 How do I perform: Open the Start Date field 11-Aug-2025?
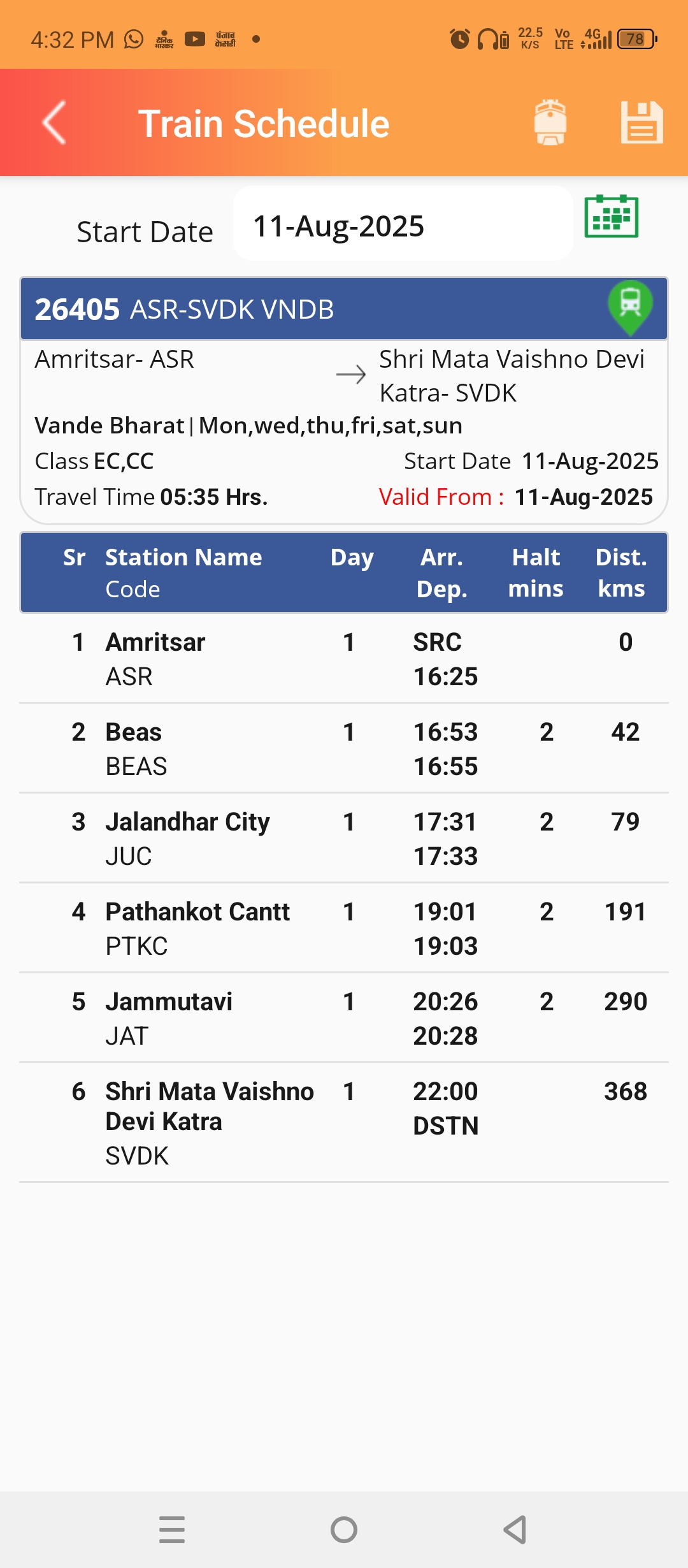pos(403,224)
